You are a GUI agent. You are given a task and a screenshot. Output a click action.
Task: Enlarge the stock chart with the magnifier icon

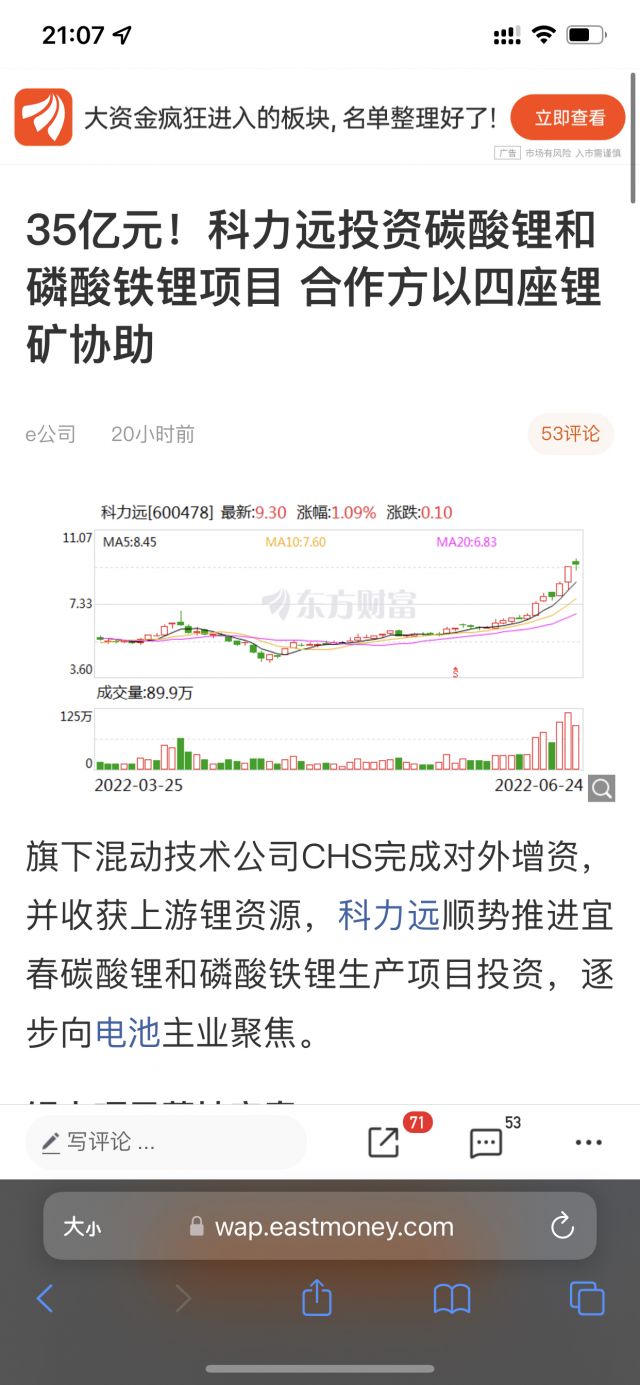pos(602,789)
